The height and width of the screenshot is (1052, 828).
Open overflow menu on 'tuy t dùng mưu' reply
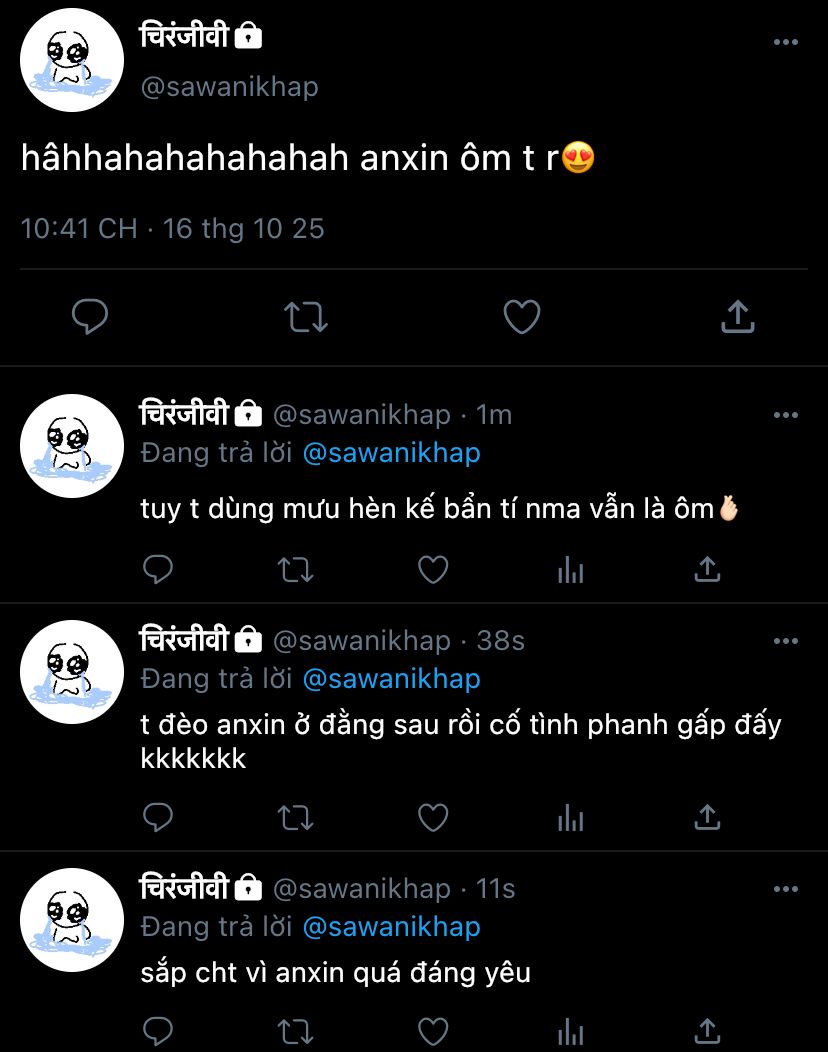pyautogui.click(x=786, y=415)
